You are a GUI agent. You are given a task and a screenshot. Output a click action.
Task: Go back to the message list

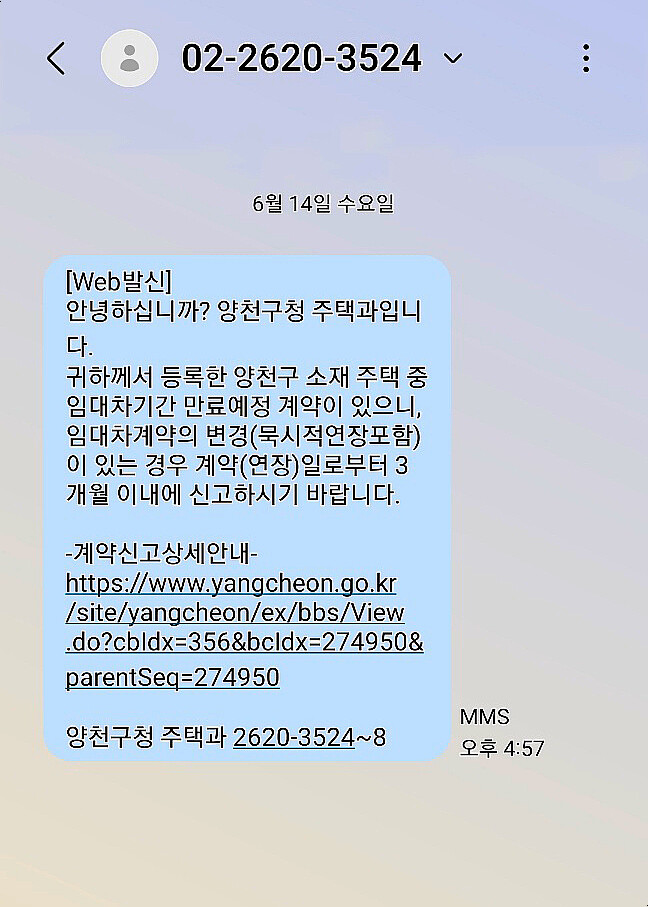click(56, 59)
